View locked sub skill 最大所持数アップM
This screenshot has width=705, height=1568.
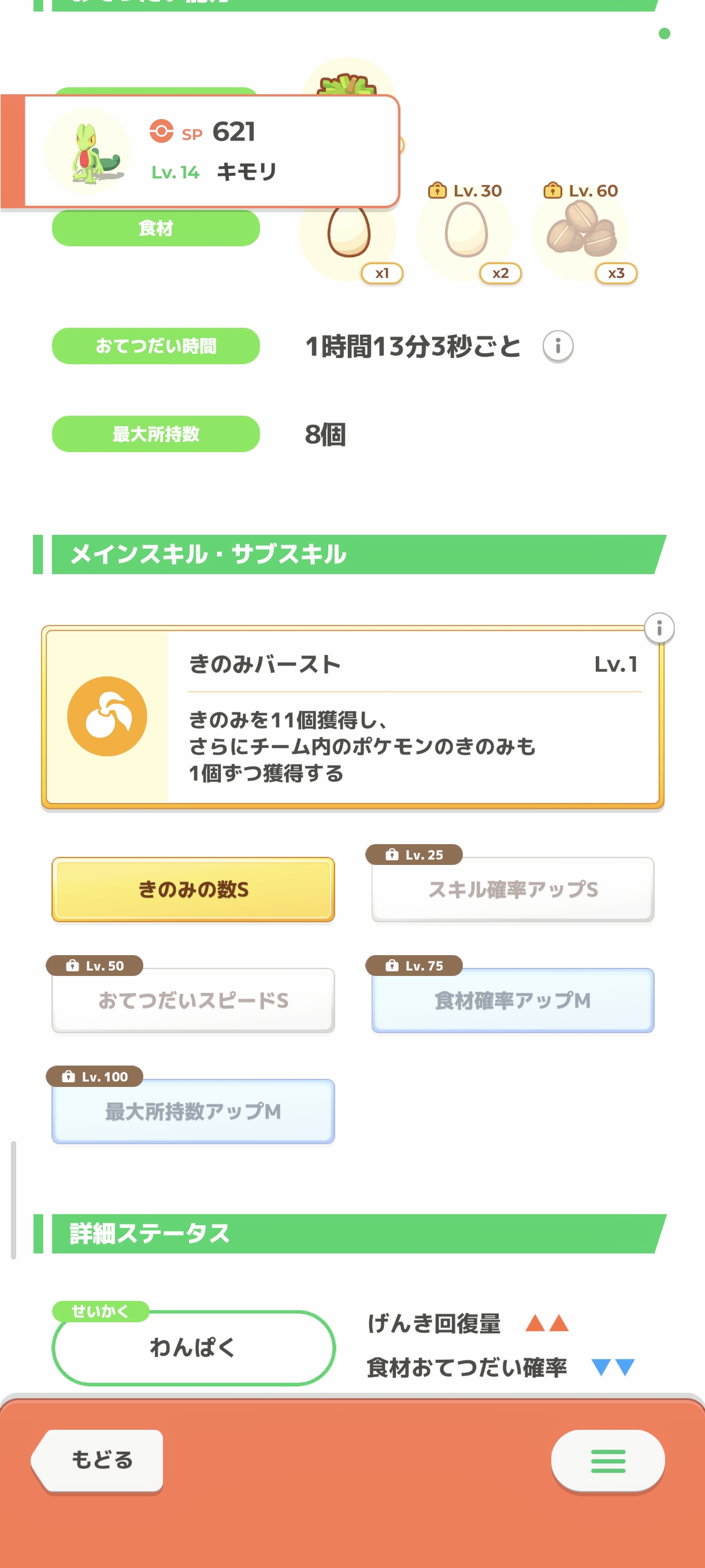pos(193,1111)
